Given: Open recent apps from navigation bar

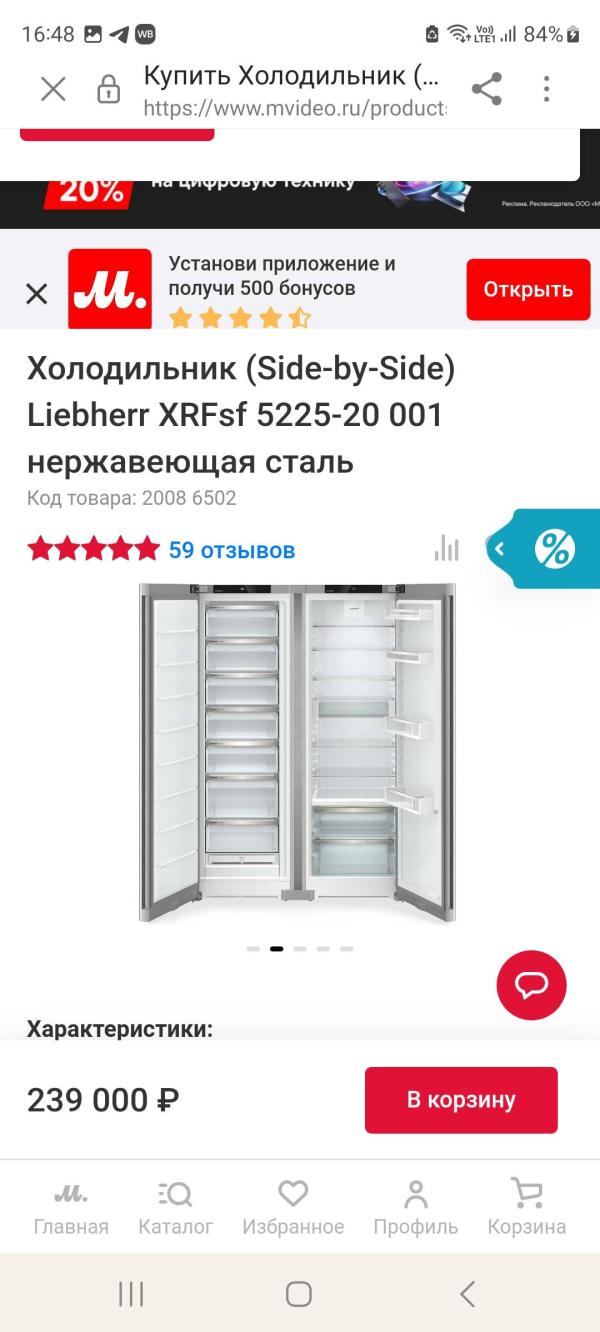Looking at the screenshot, I should click(131, 1294).
